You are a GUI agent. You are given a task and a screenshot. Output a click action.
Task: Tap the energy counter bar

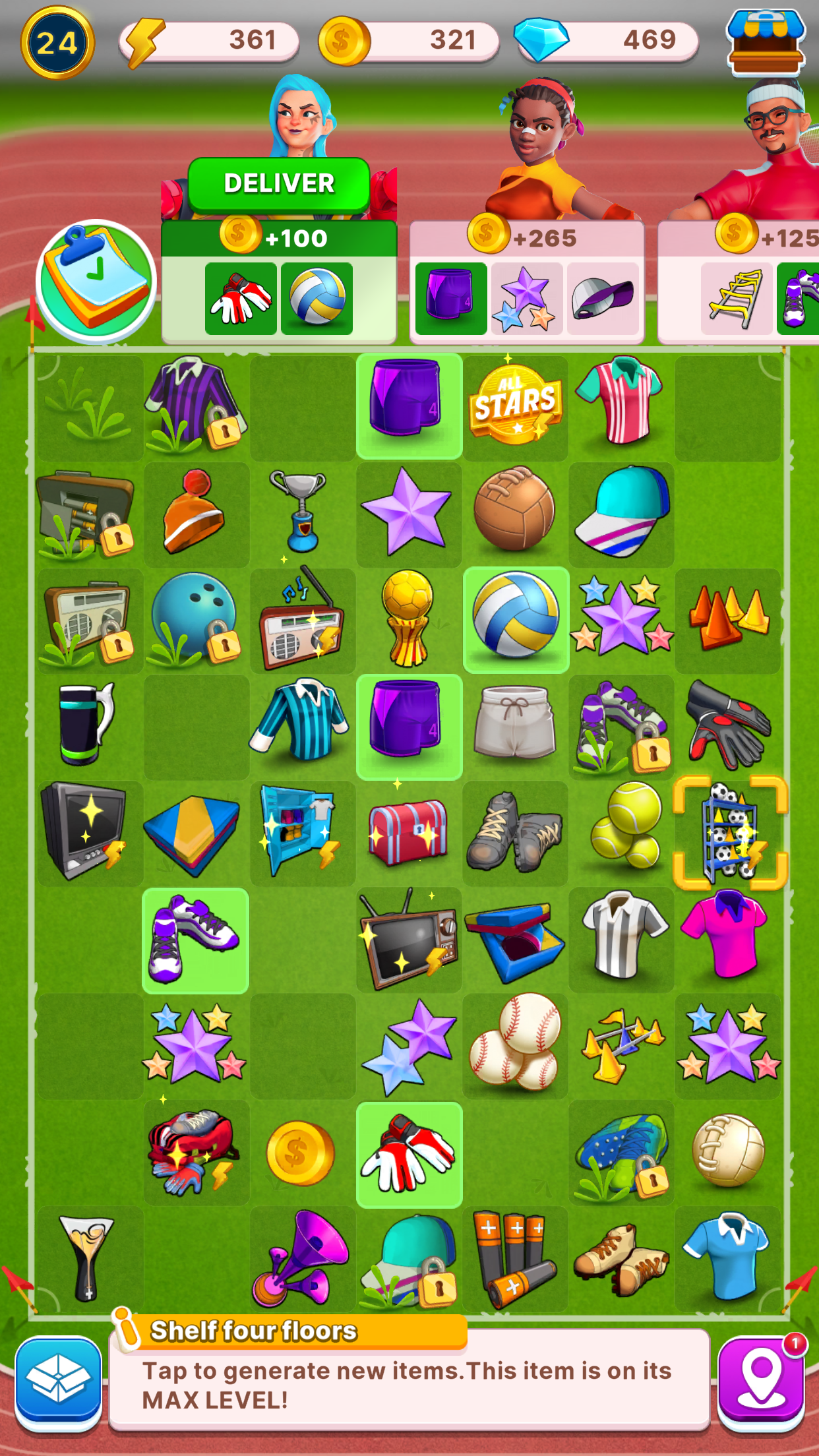pos(210,42)
